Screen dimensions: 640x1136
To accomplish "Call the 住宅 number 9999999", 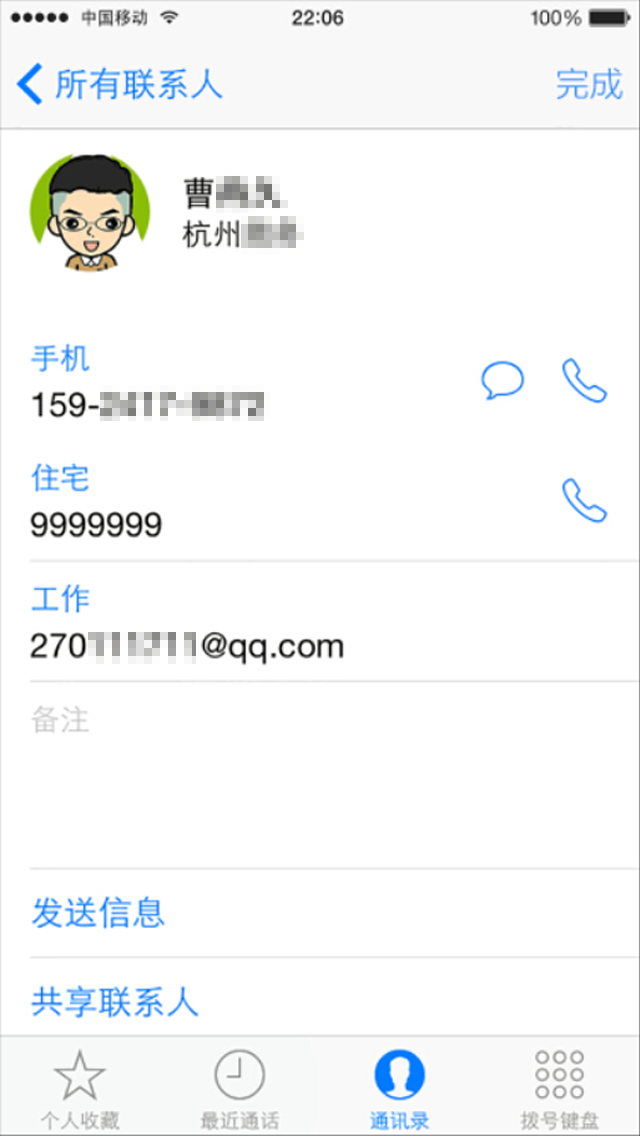I will tap(584, 501).
